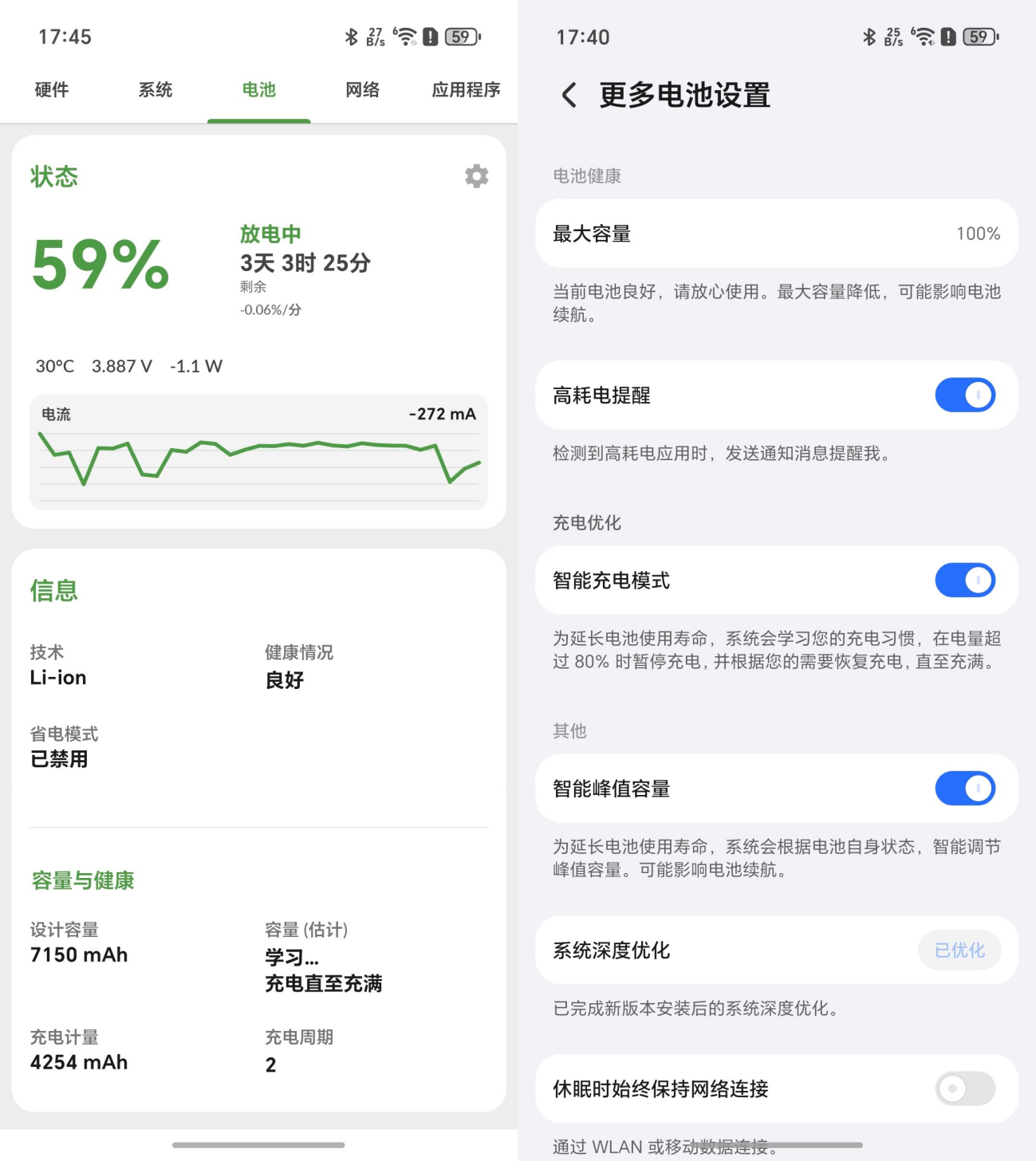Viewport: 1036px width, 1161px height.
Task: Open the 应用程序 tab
Action: coord(466,90)
